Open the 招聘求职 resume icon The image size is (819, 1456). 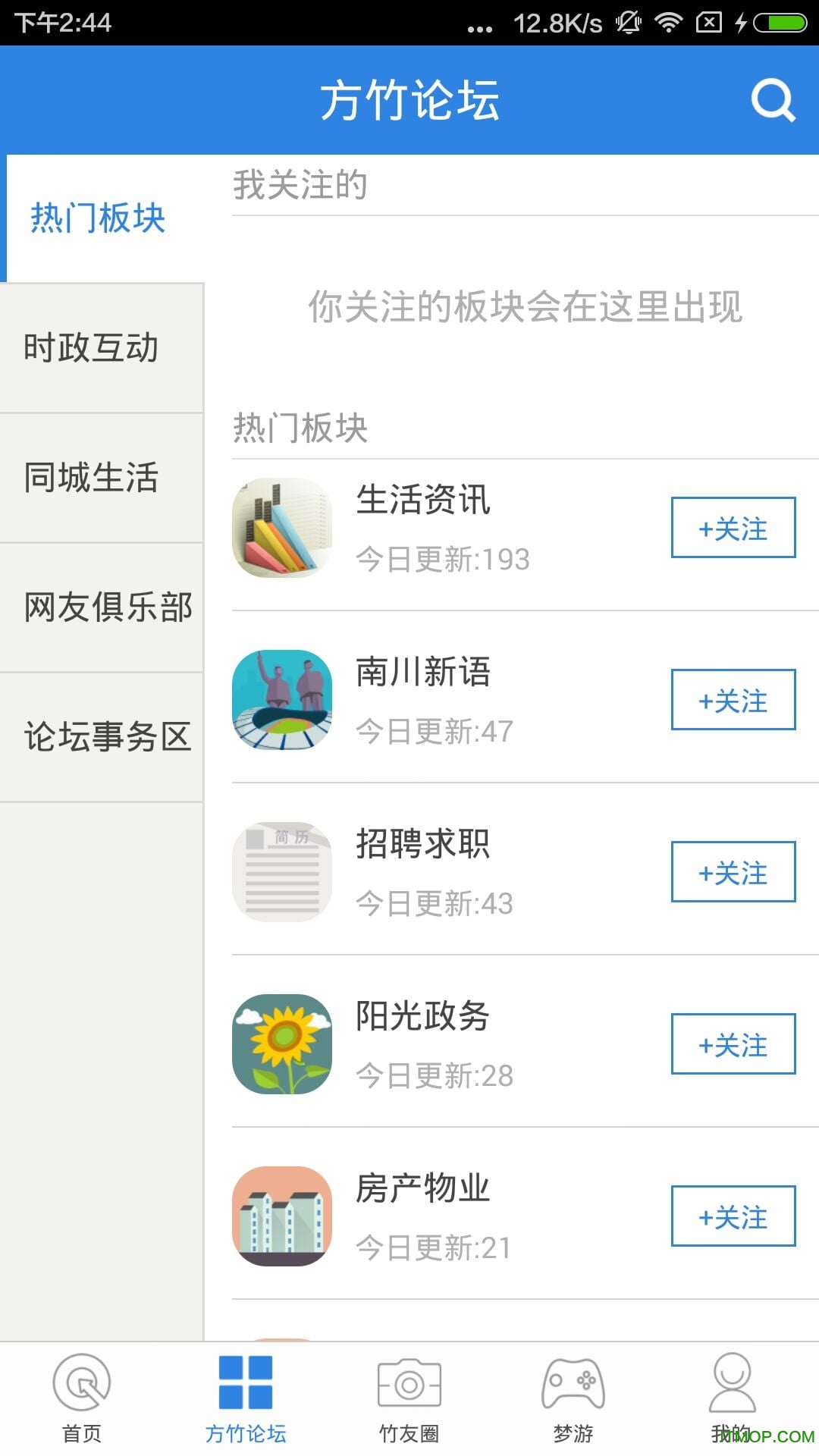[x=282, y=872]
